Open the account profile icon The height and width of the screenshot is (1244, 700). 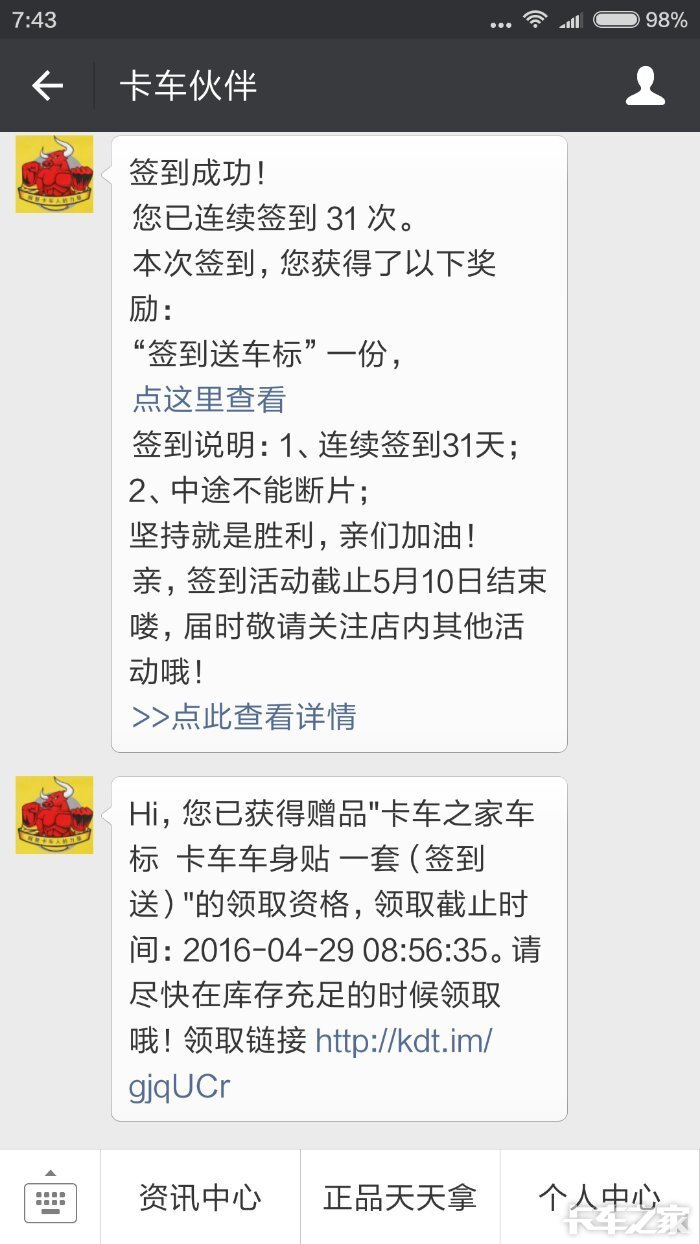tap(645, 86)
